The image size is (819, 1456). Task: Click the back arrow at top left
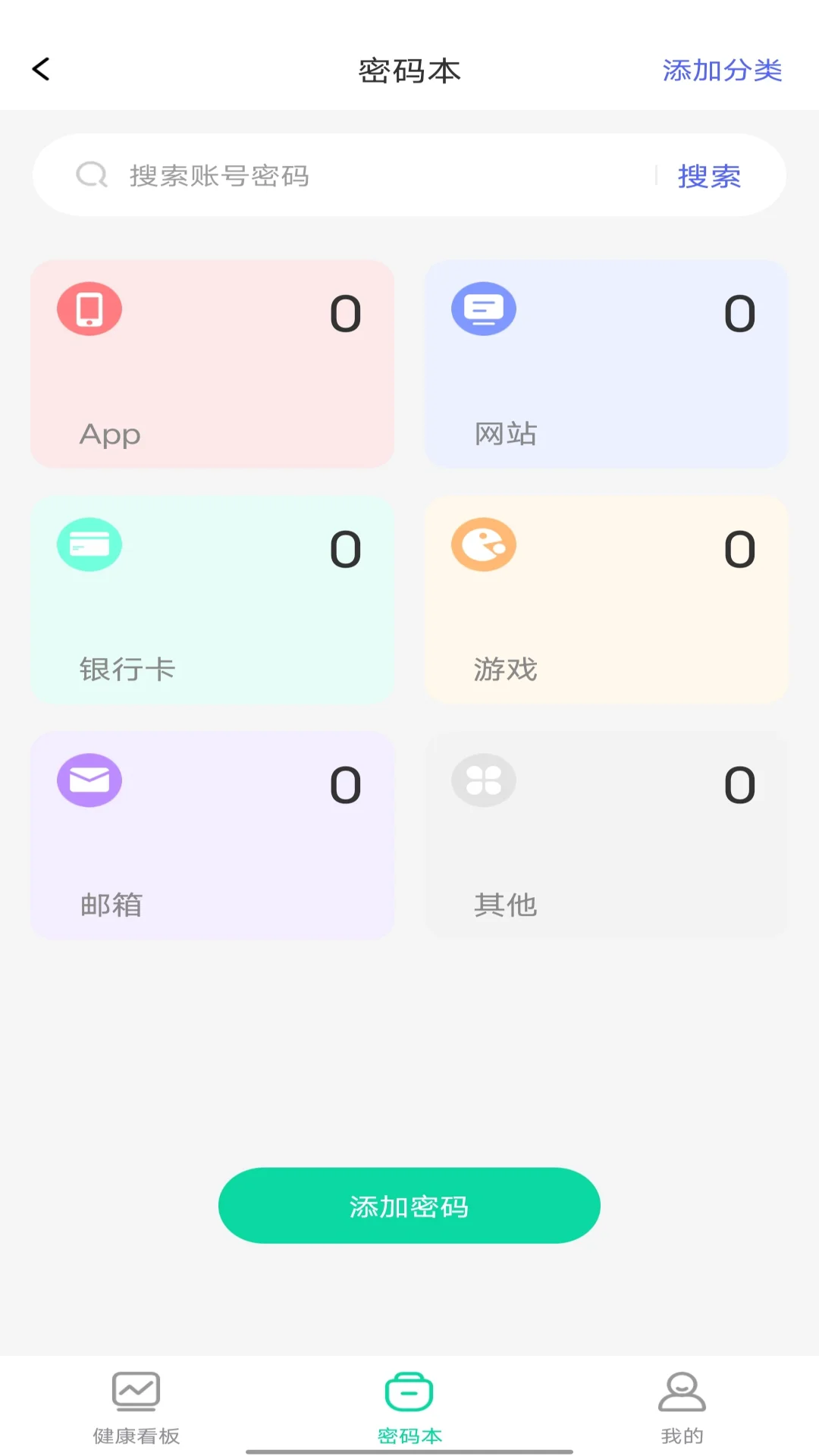click(x=40, y=68)
